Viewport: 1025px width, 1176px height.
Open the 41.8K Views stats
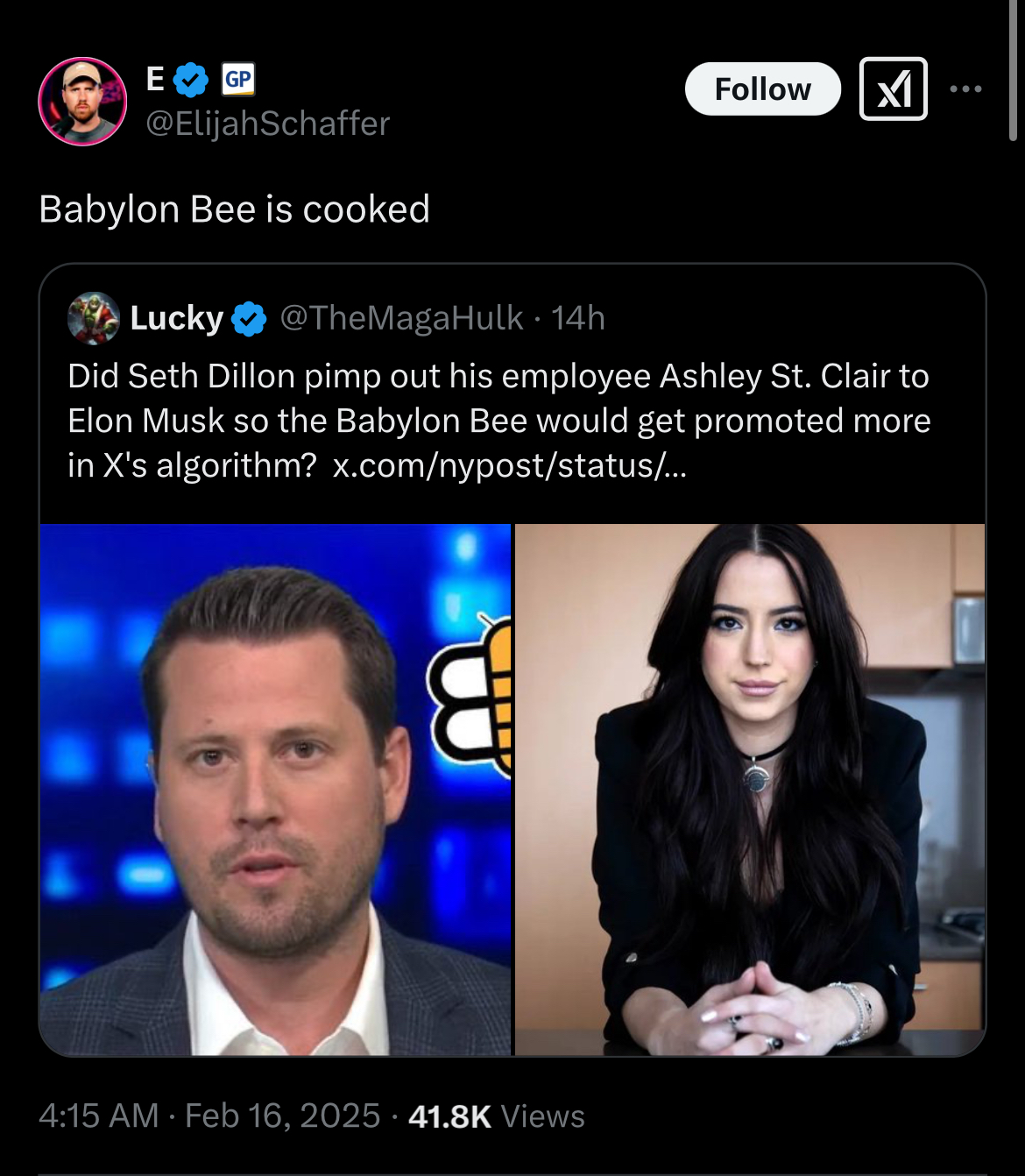point(496,1116)
